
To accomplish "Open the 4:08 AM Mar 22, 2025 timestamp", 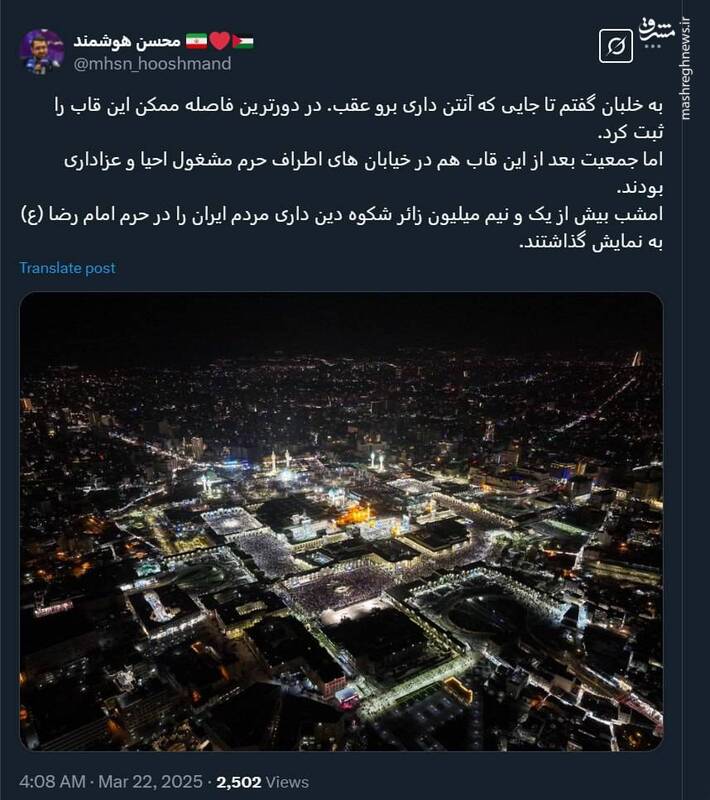I will point(110,782).
